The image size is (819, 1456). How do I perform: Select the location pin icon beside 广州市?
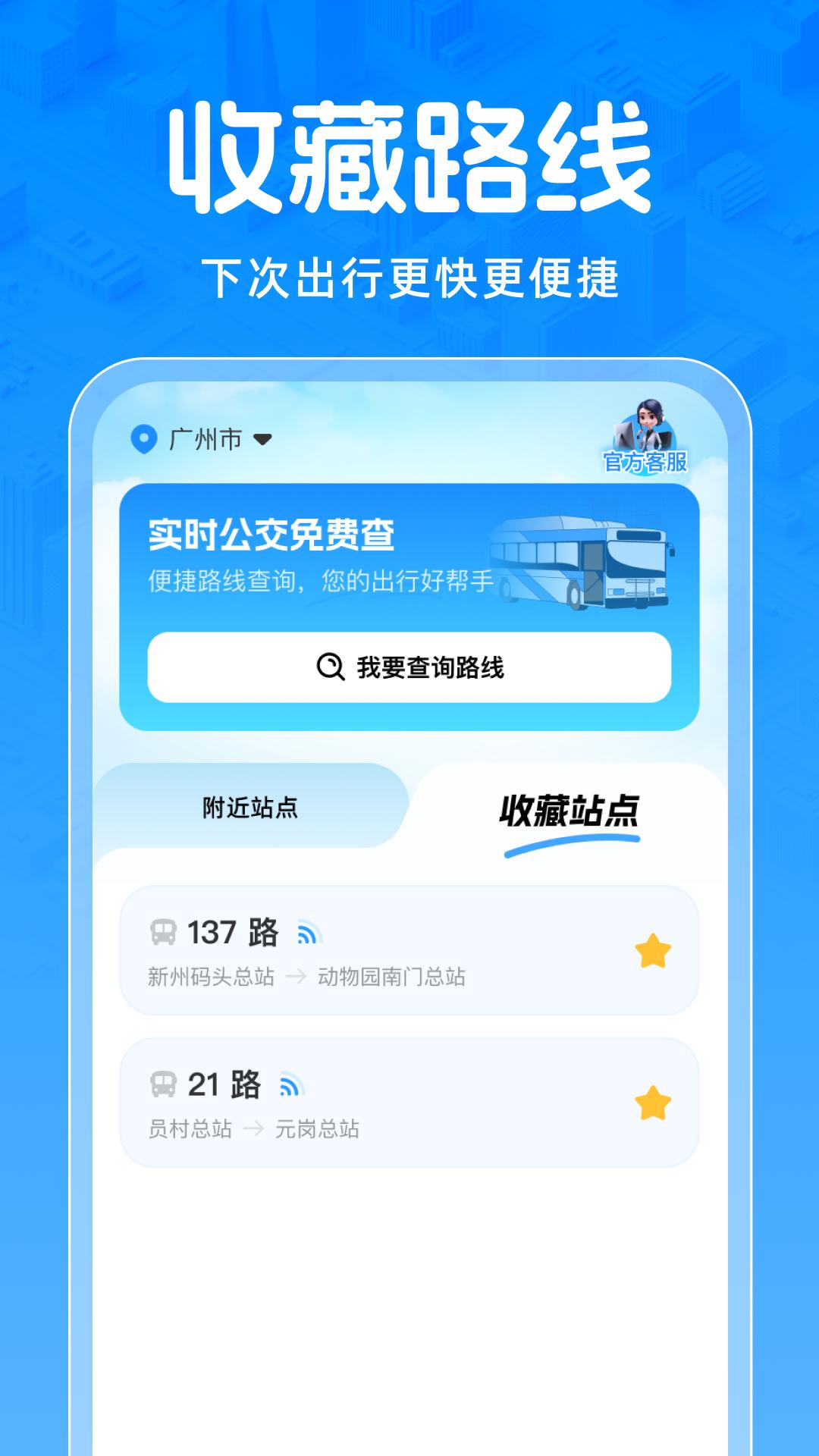144,437
